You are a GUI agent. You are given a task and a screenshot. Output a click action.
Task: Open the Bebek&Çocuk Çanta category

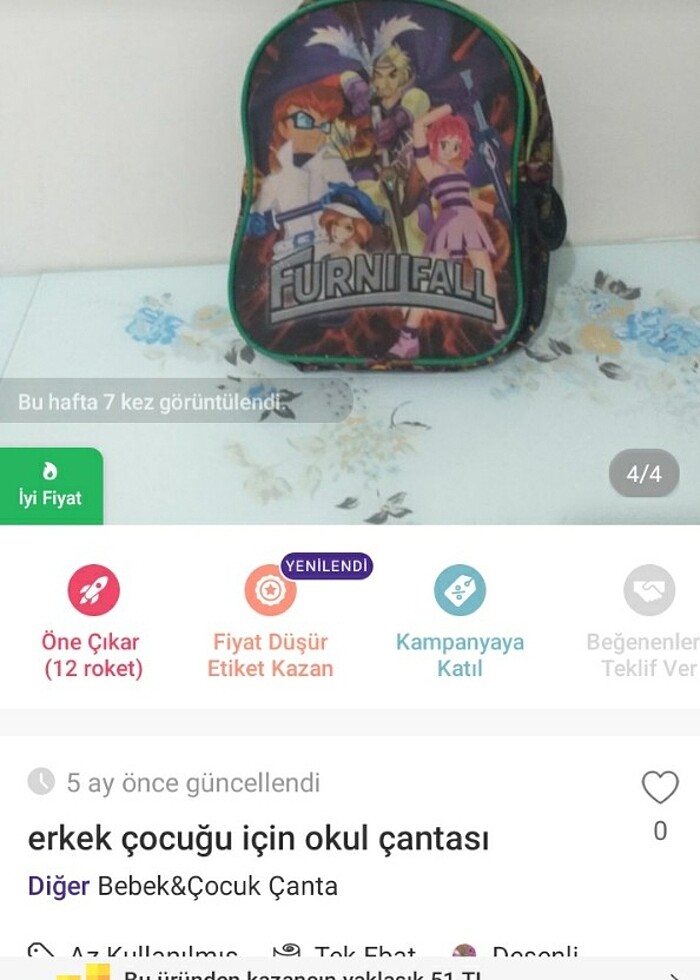[217, 886]
